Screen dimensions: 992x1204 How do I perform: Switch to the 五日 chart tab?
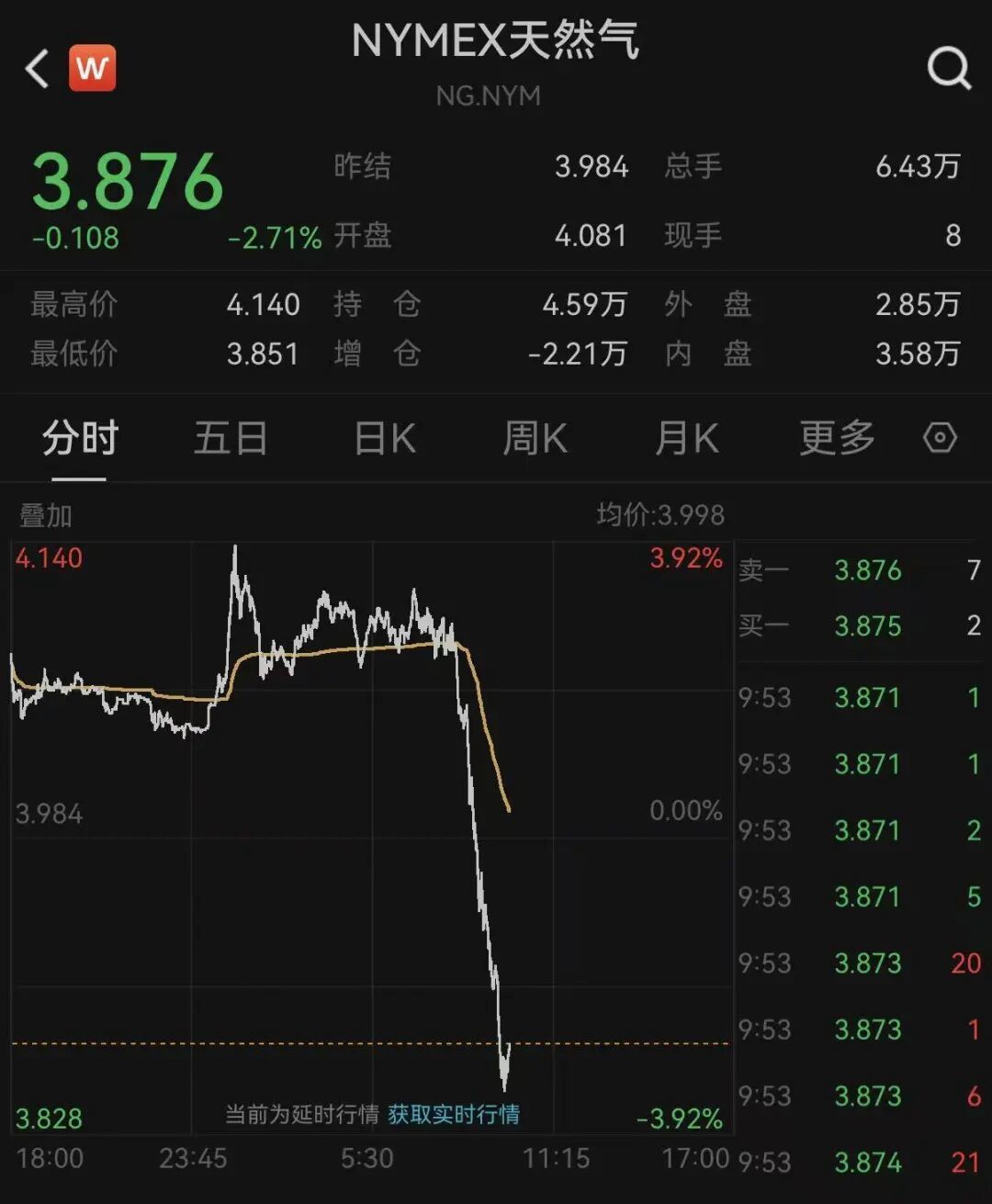coord(230,439)
